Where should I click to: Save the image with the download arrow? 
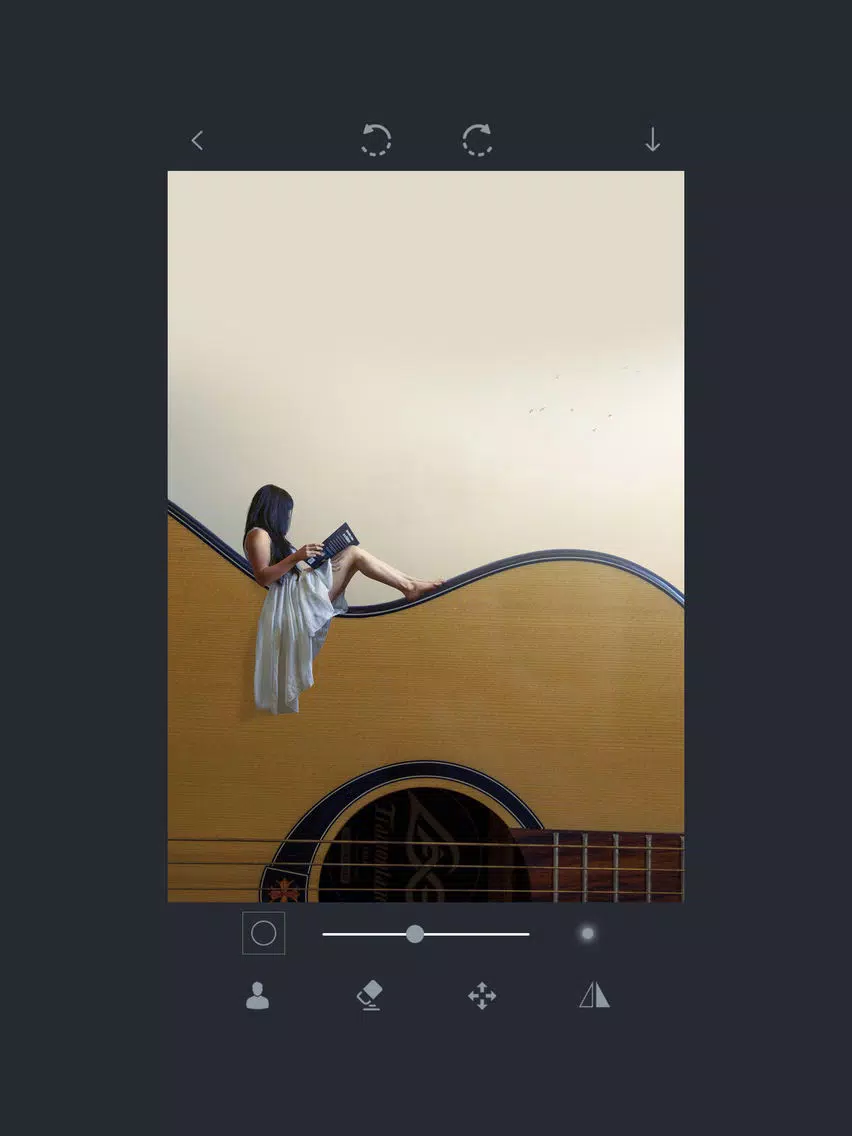click(653, 140)
